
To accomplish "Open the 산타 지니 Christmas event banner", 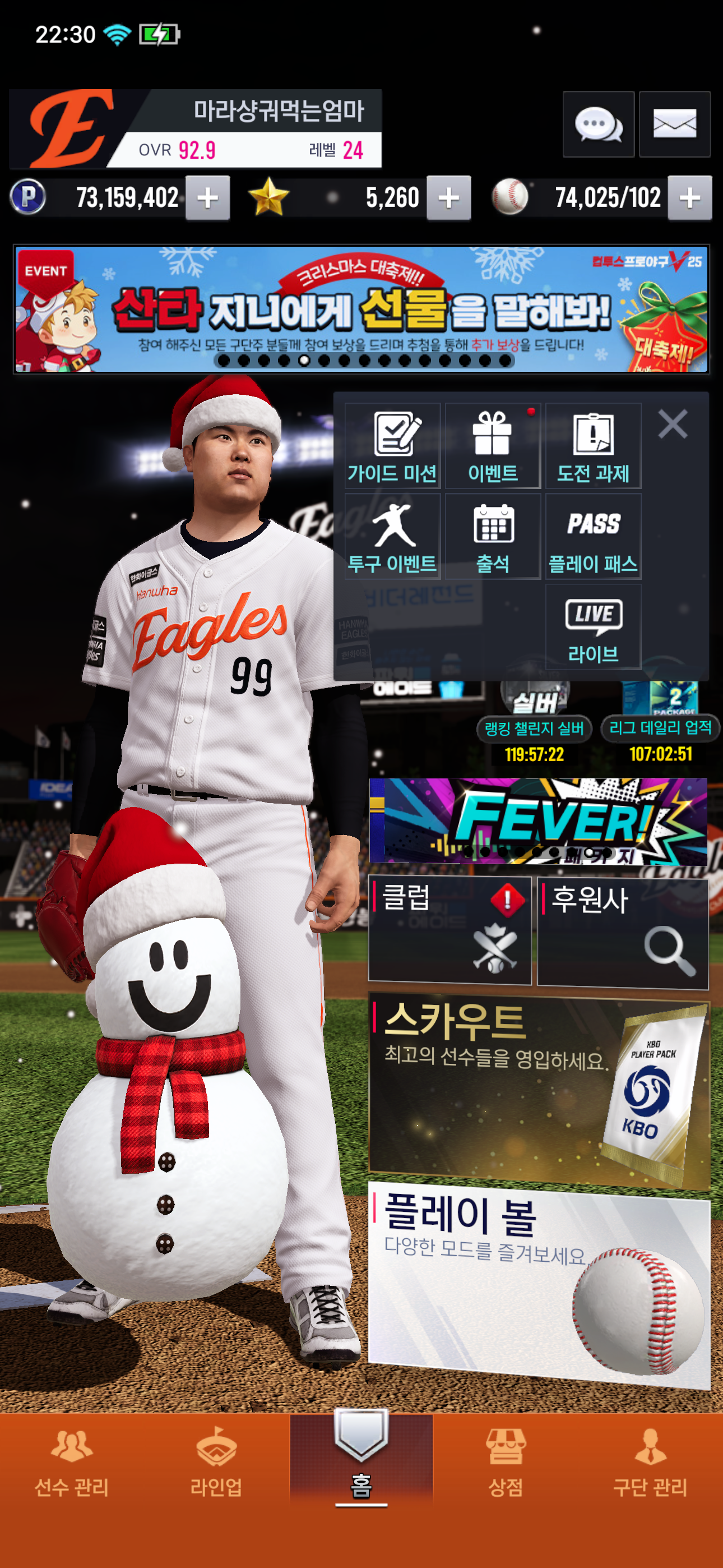I will tap(361, 309).
